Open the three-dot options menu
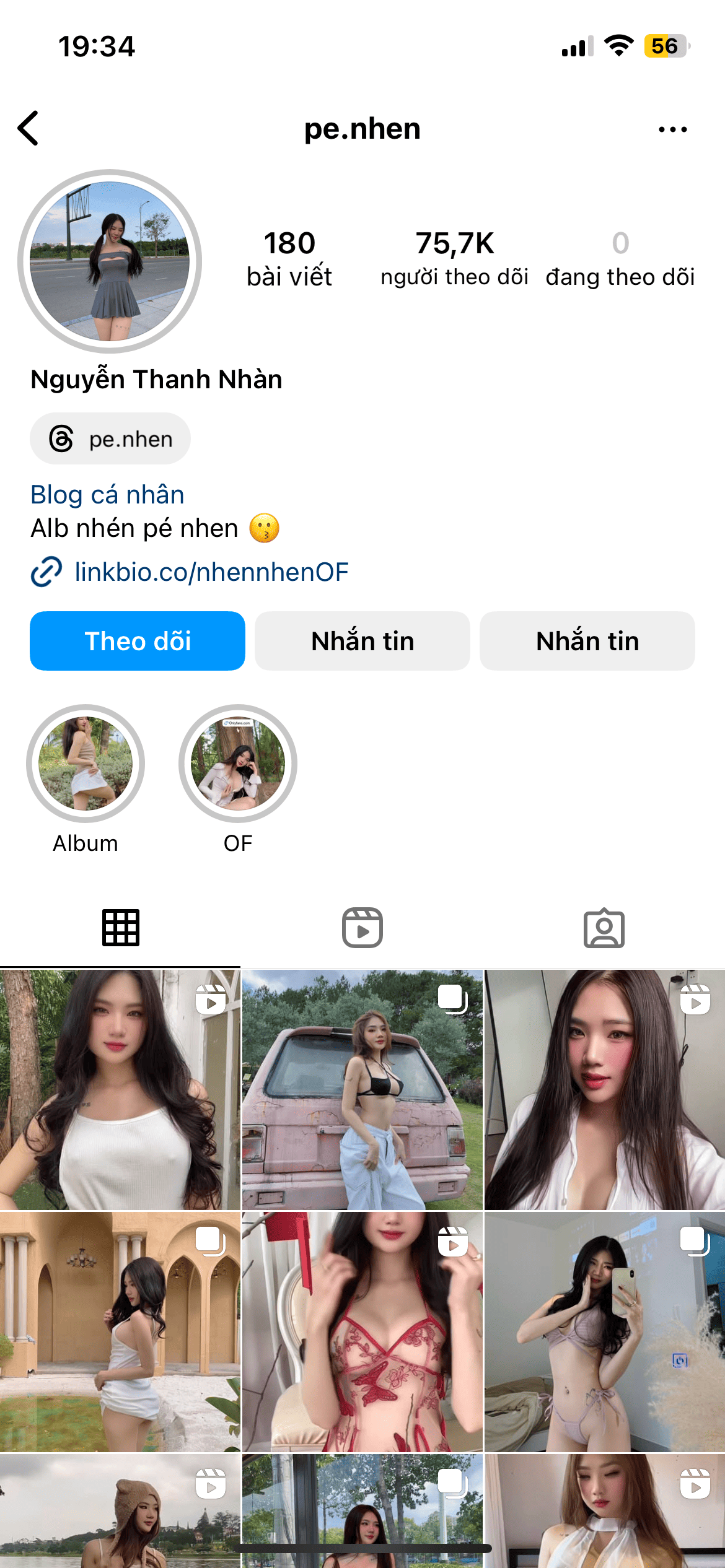Screen dimensions: 725x1568 pos(672,129)
